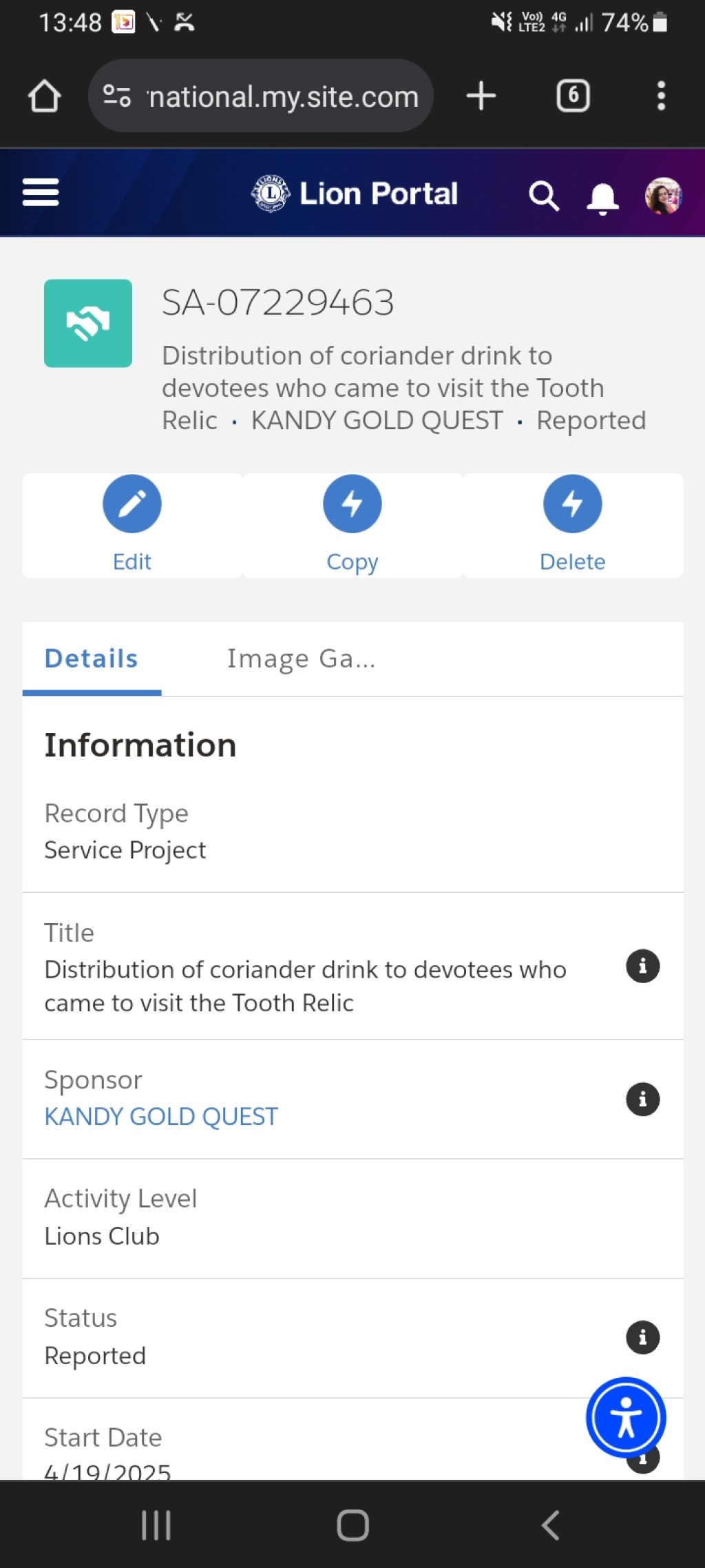The width and height of the screenshot is (705, 1568).
Task: Copy this service activity
Action: click(x=352, y=525)
